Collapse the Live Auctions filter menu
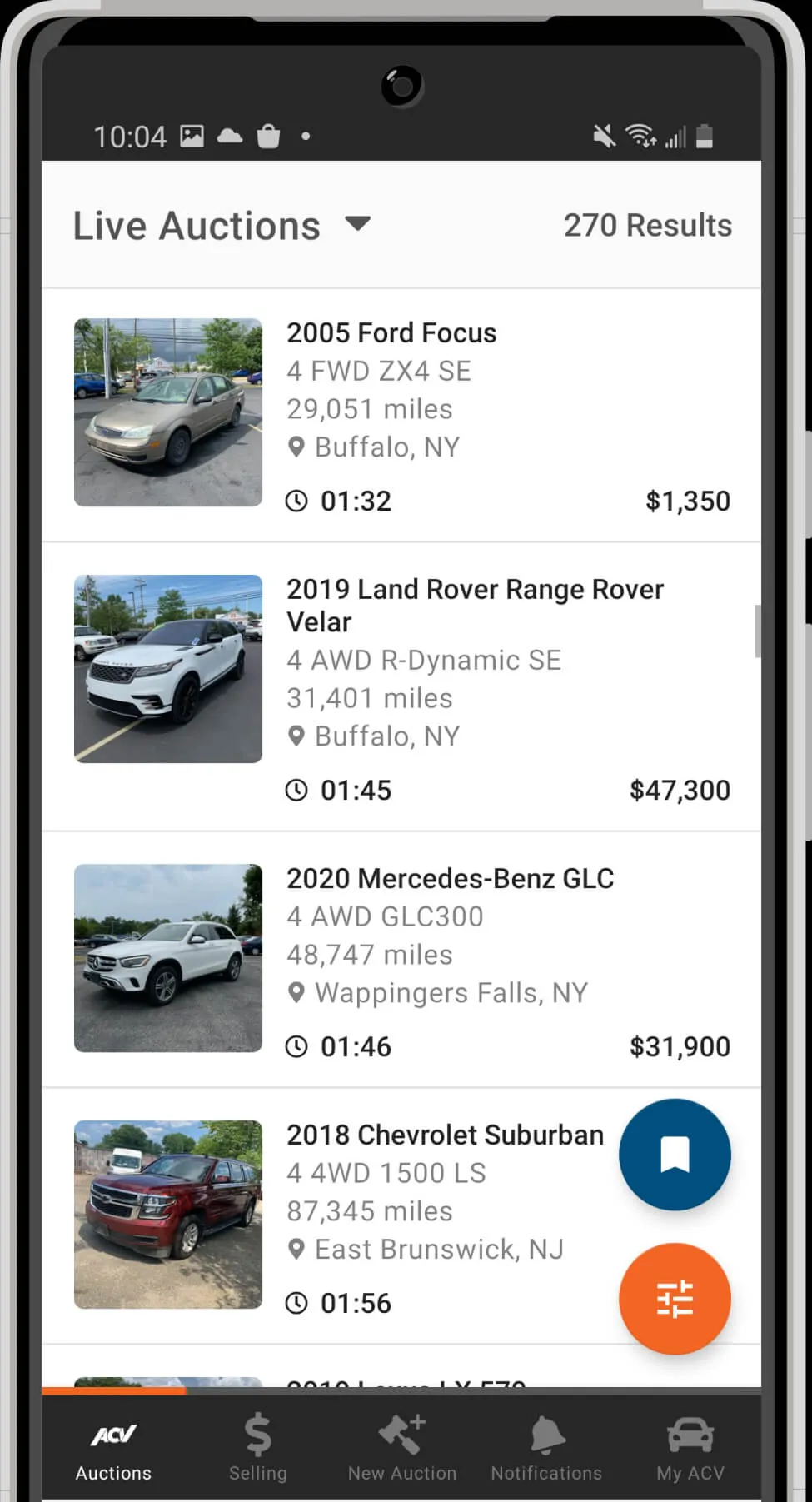Image resolution: width=812 pixels, height=1502 pixels. click(358, 224)
